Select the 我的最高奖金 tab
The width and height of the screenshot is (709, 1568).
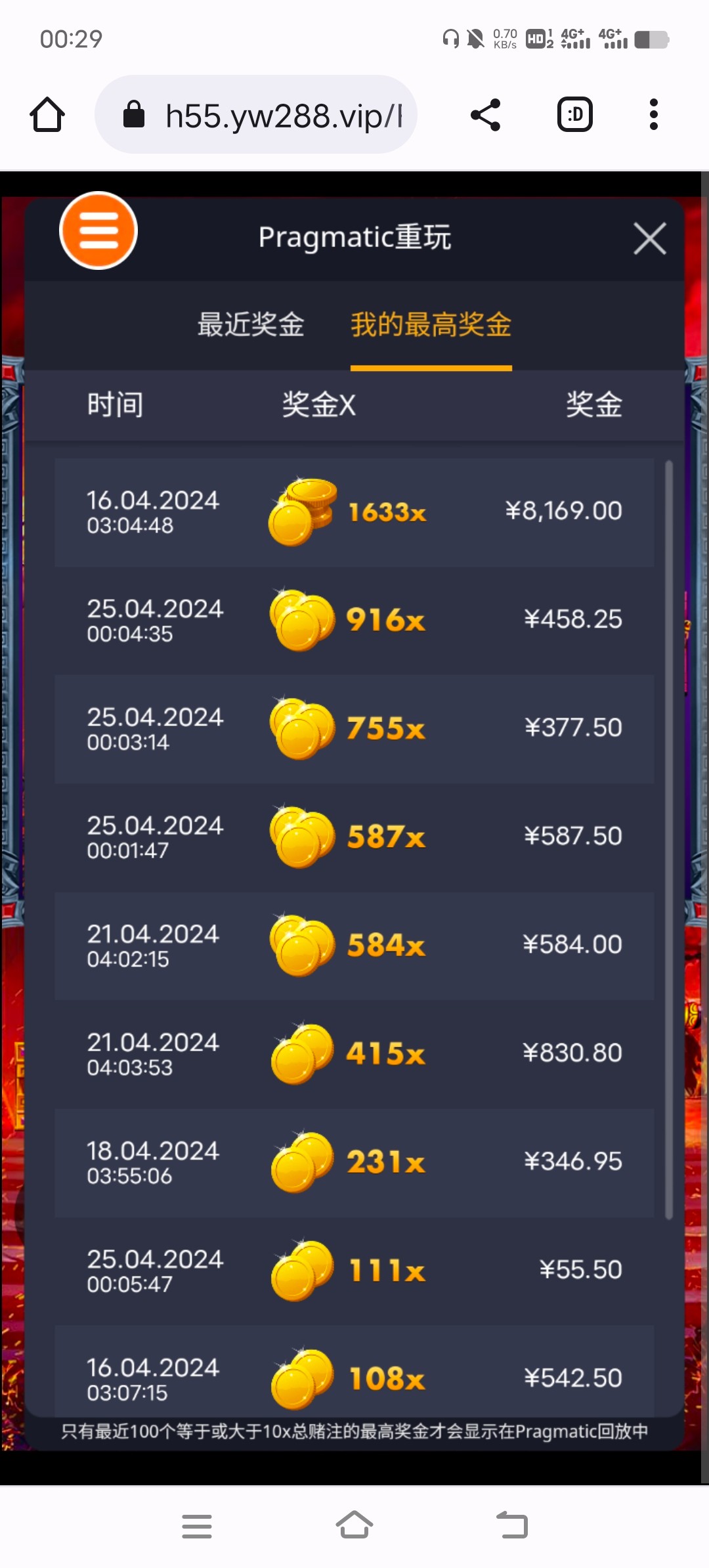pyautogui.click(x=431, y=324)
